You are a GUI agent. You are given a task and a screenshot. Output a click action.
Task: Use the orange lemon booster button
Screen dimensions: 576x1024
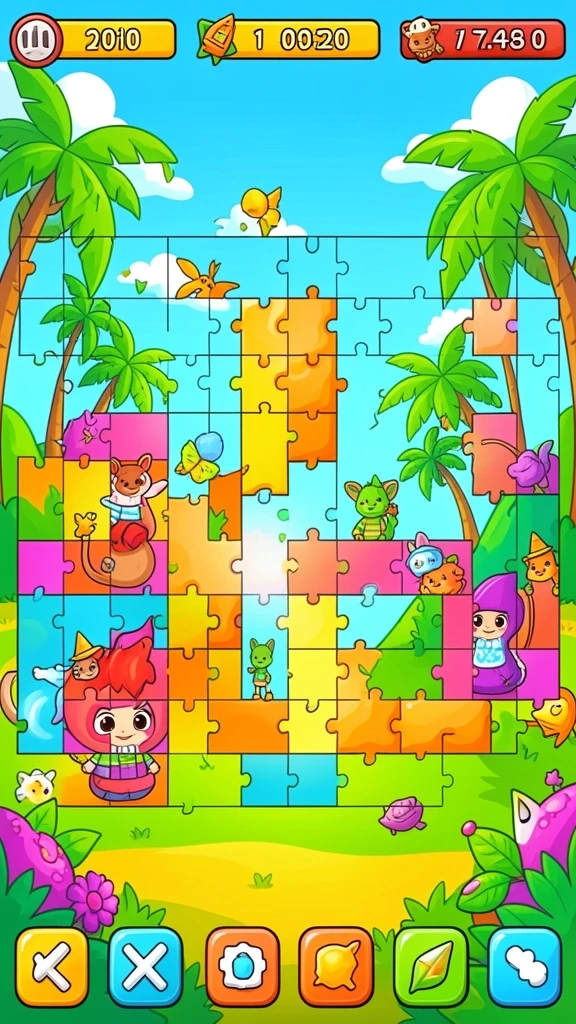tap(336, 966)
